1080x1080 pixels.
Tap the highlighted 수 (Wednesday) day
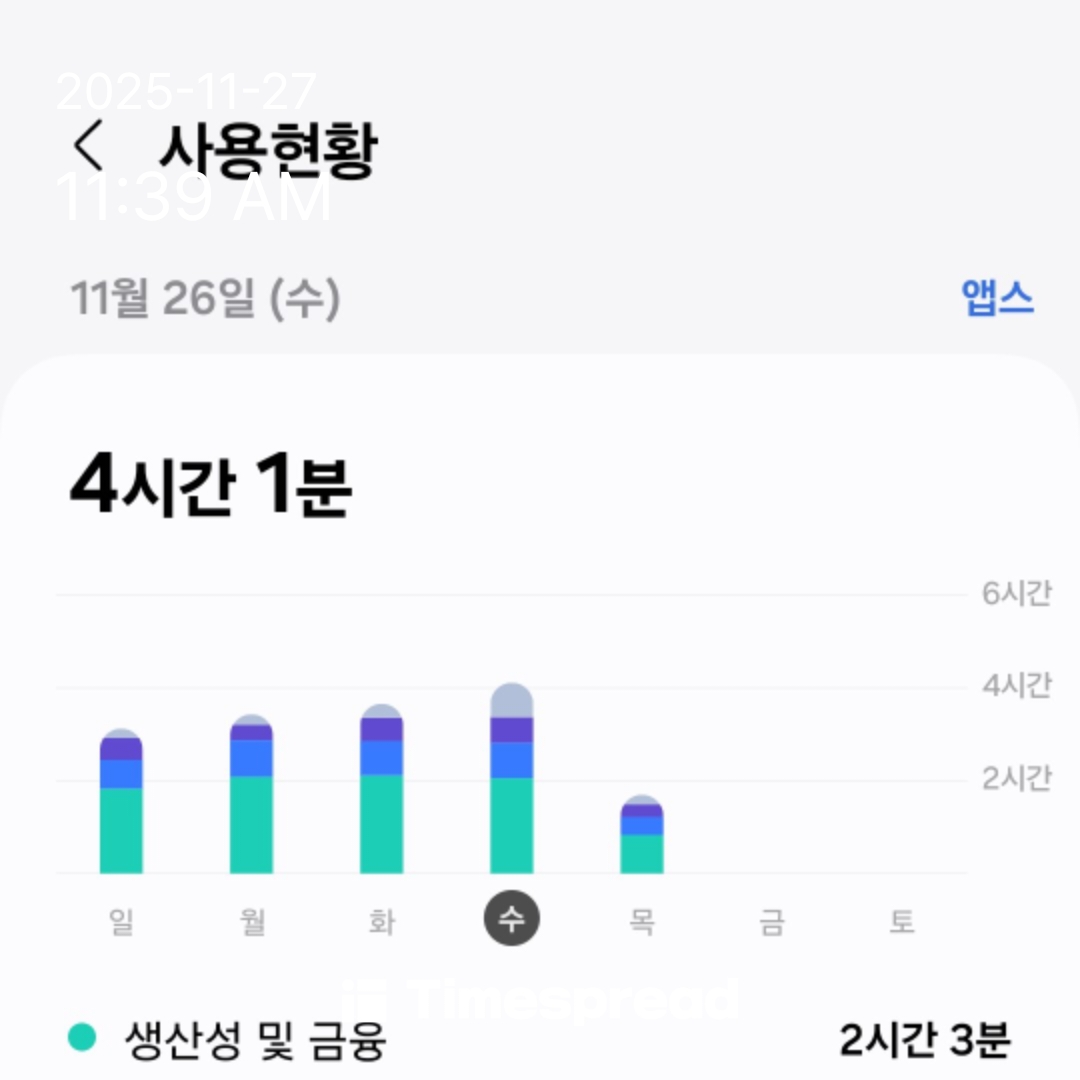pyautogui.click(x=512, y=919)
